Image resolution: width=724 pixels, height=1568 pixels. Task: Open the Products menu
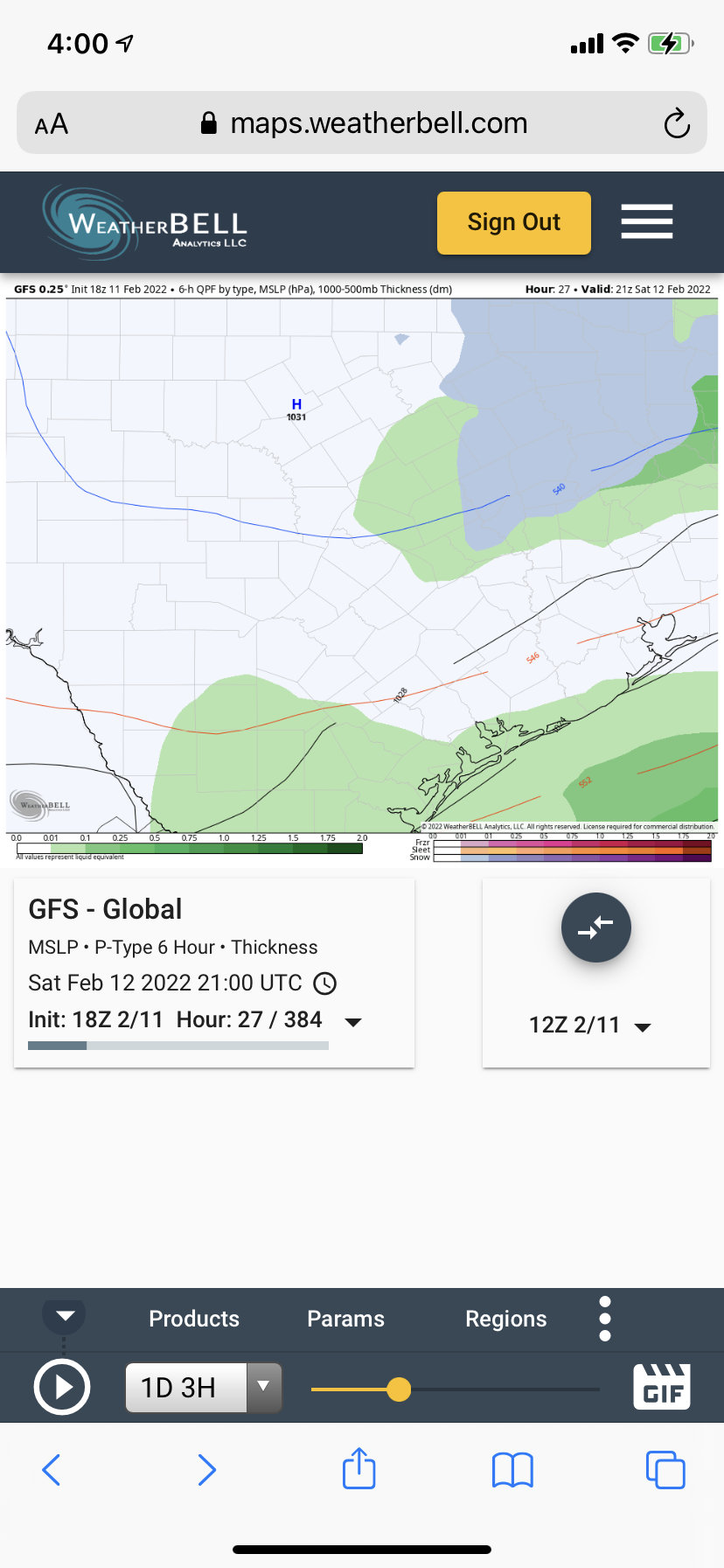(x=194, y=1319)
